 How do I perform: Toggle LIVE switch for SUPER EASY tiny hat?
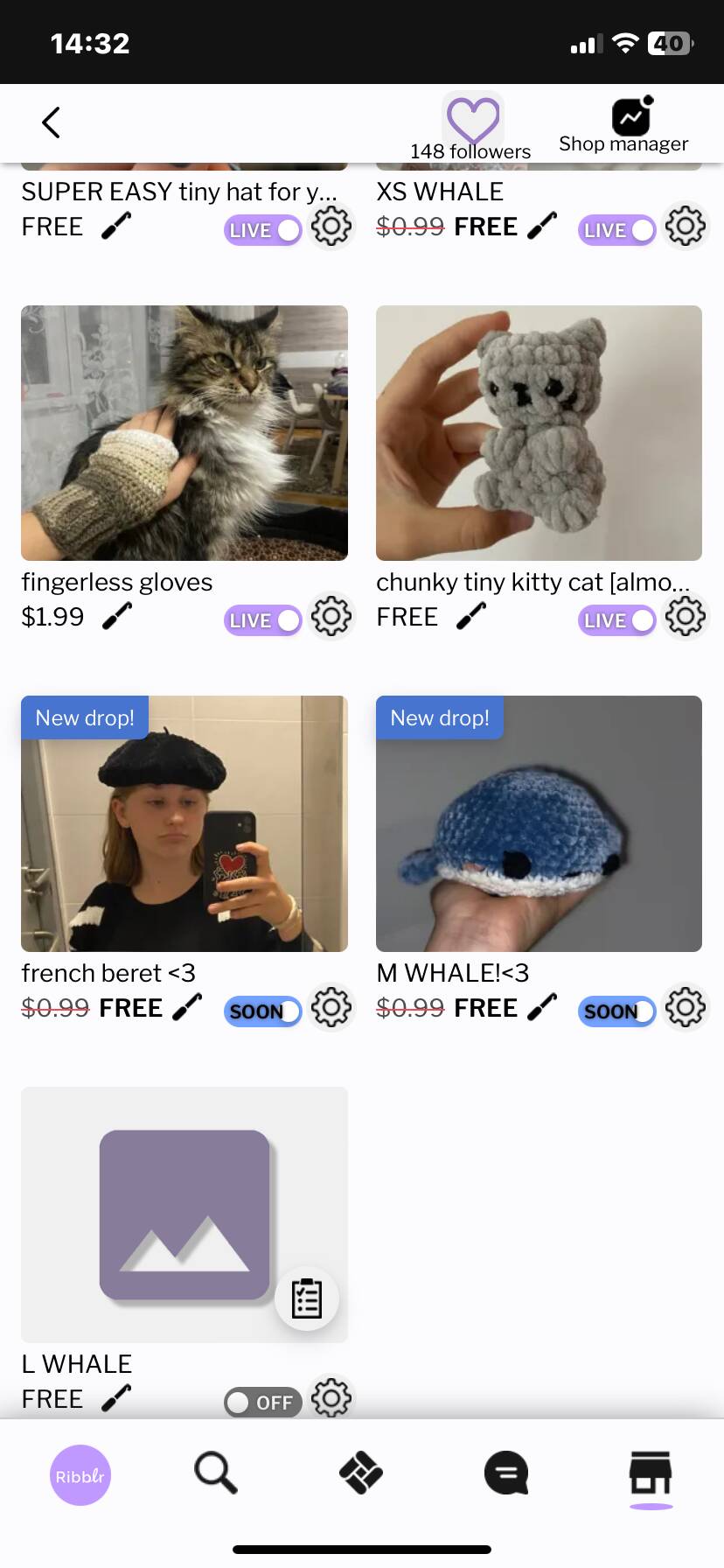(x=262, y=230)
